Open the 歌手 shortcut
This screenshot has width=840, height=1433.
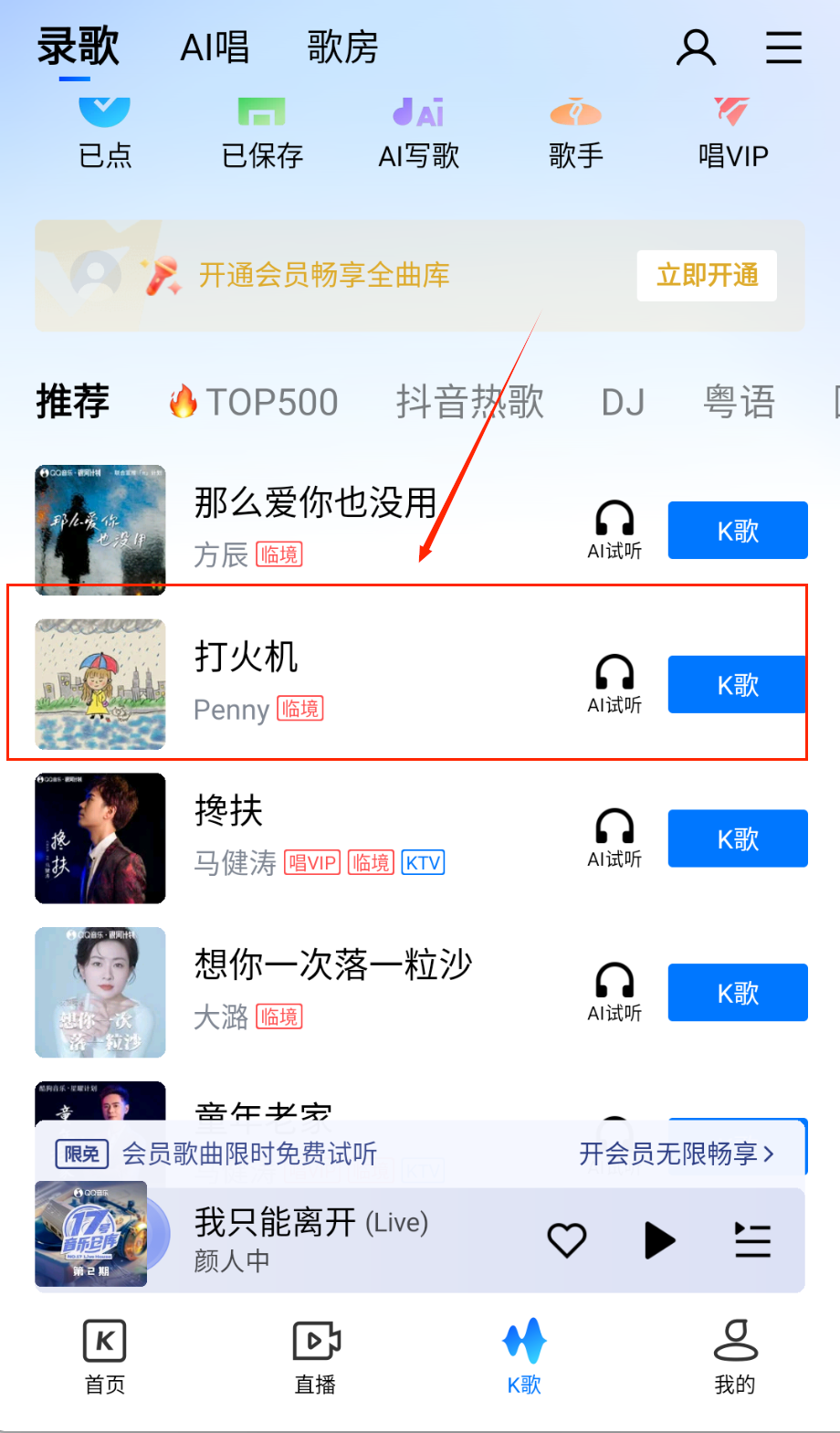pos(576,134)
